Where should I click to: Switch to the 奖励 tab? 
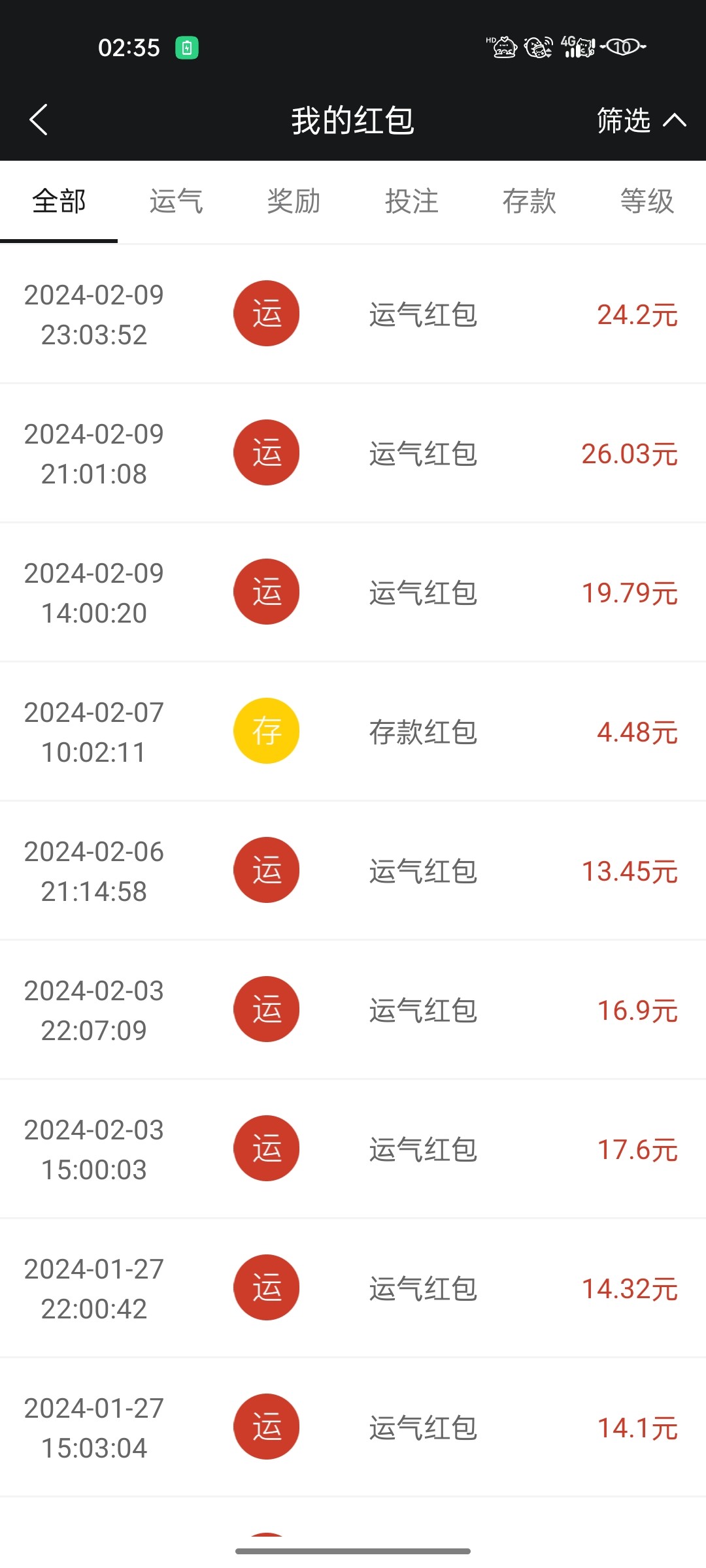pos(294,201)
